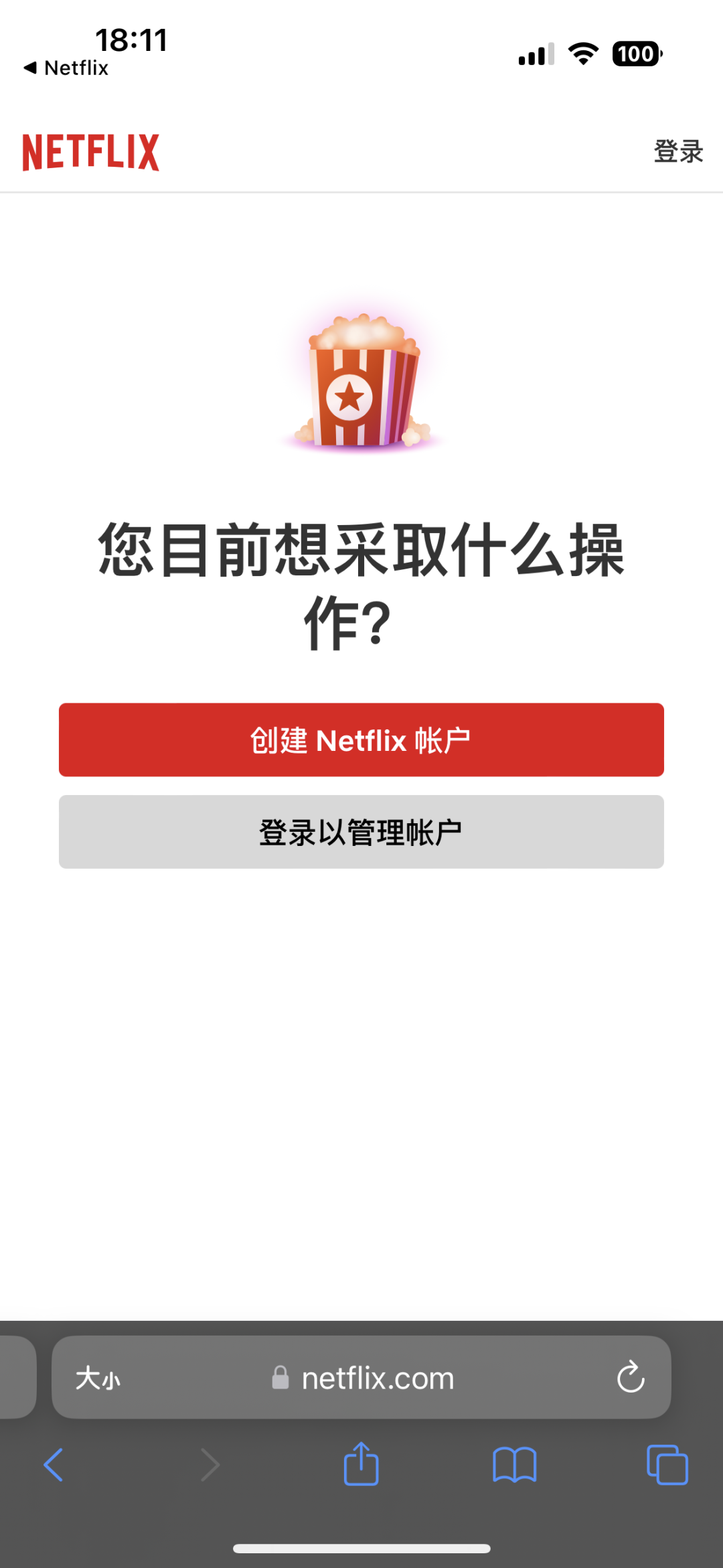
Task: Go back to the previous page in Safari
Action: click(x=54, y=1465)
